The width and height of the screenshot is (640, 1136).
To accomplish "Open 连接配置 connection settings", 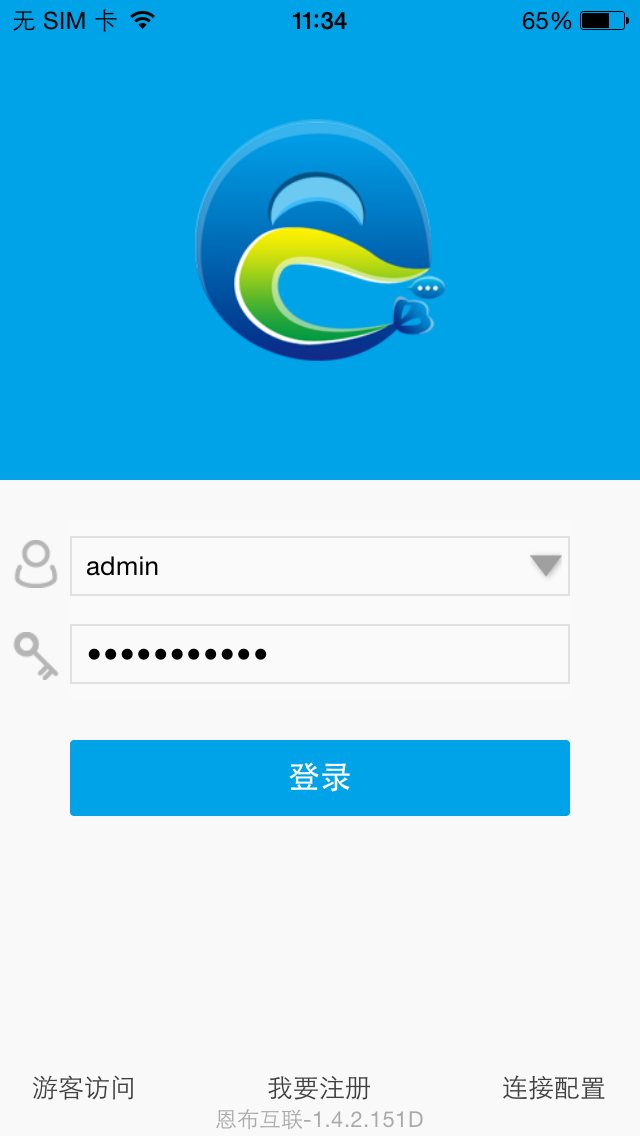I will coord(553,1088).
